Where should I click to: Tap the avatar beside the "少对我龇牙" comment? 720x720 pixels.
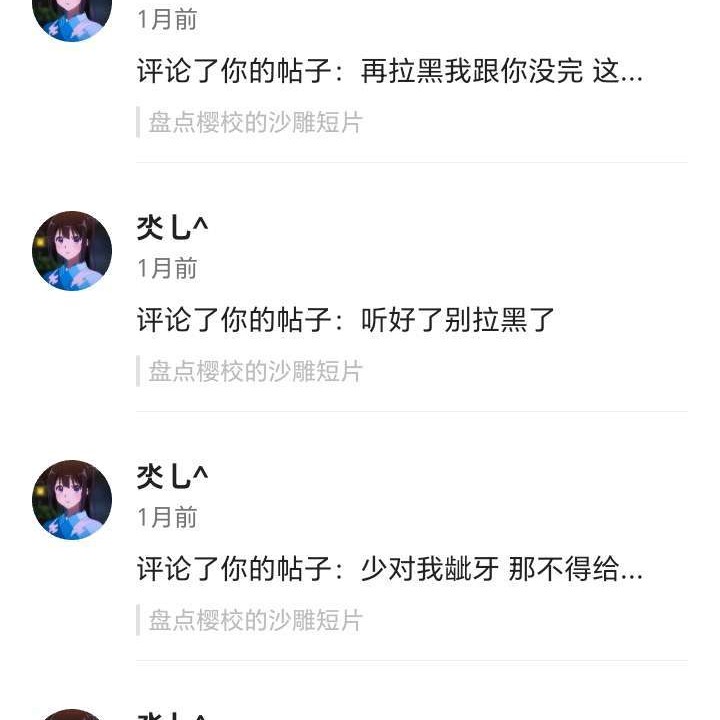click(x=72, y=500)
